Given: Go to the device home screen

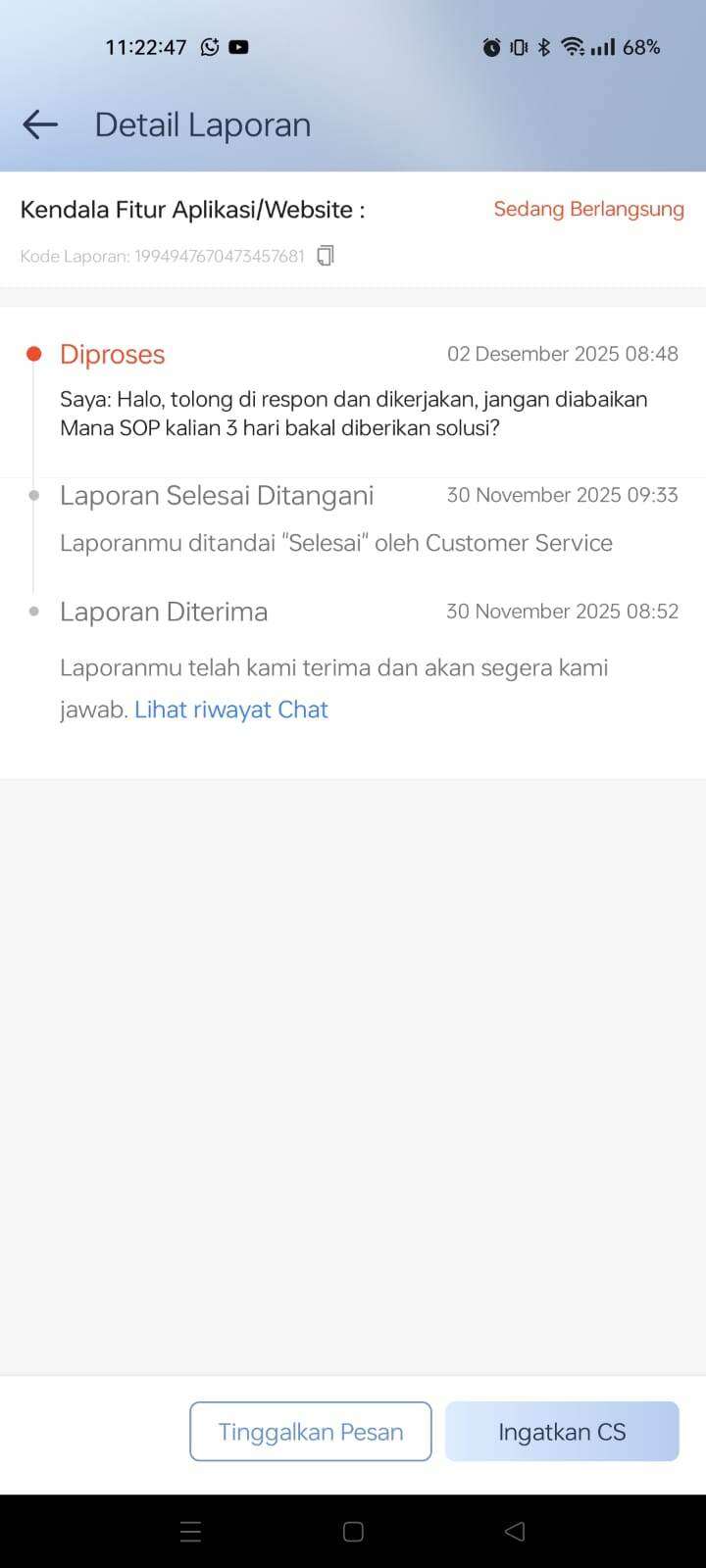Looking at the screenshot, I should (x=353, y=1532).
